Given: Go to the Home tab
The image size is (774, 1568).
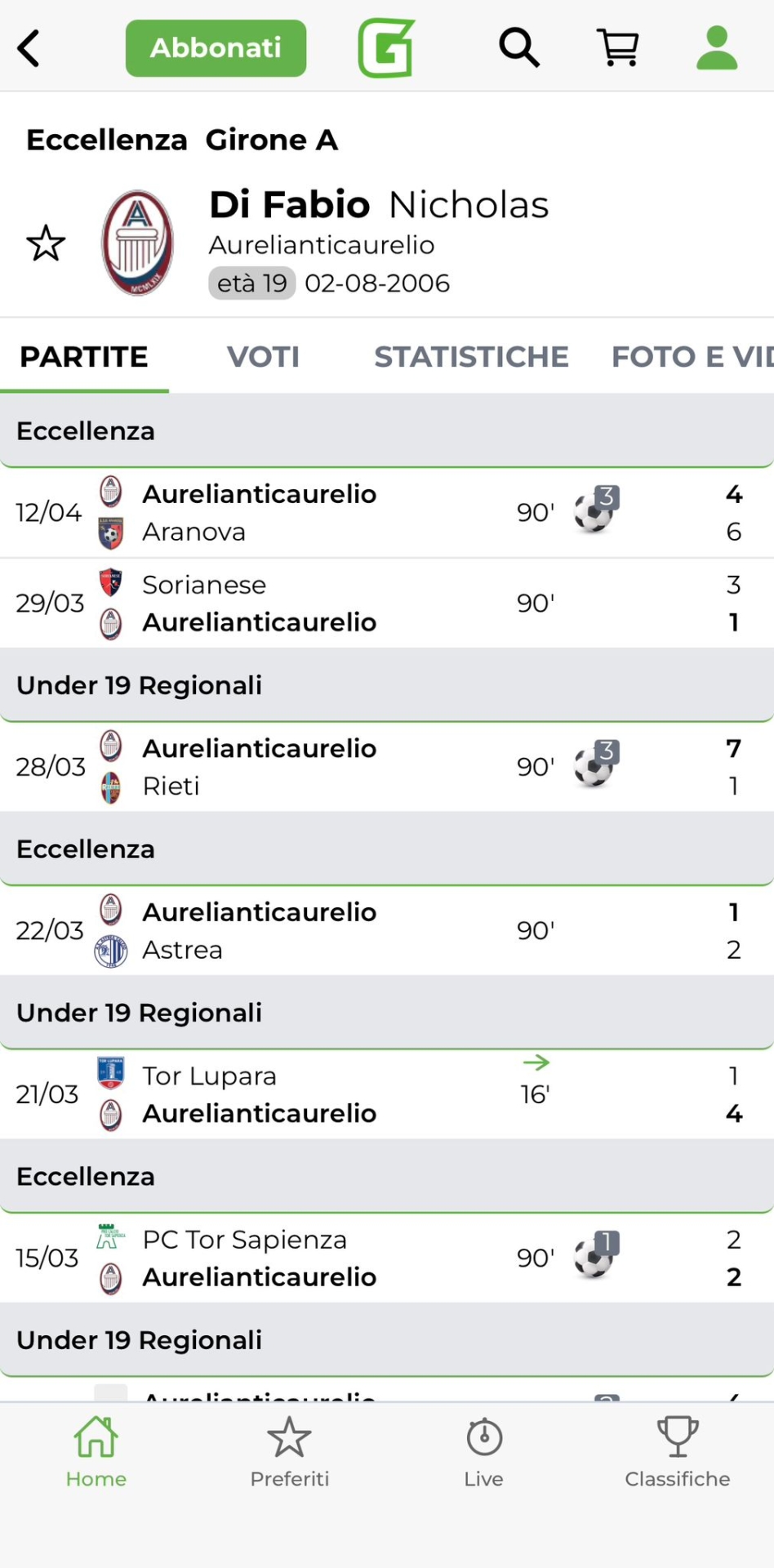Looking at the screenshot, I should coord(96,1454).
